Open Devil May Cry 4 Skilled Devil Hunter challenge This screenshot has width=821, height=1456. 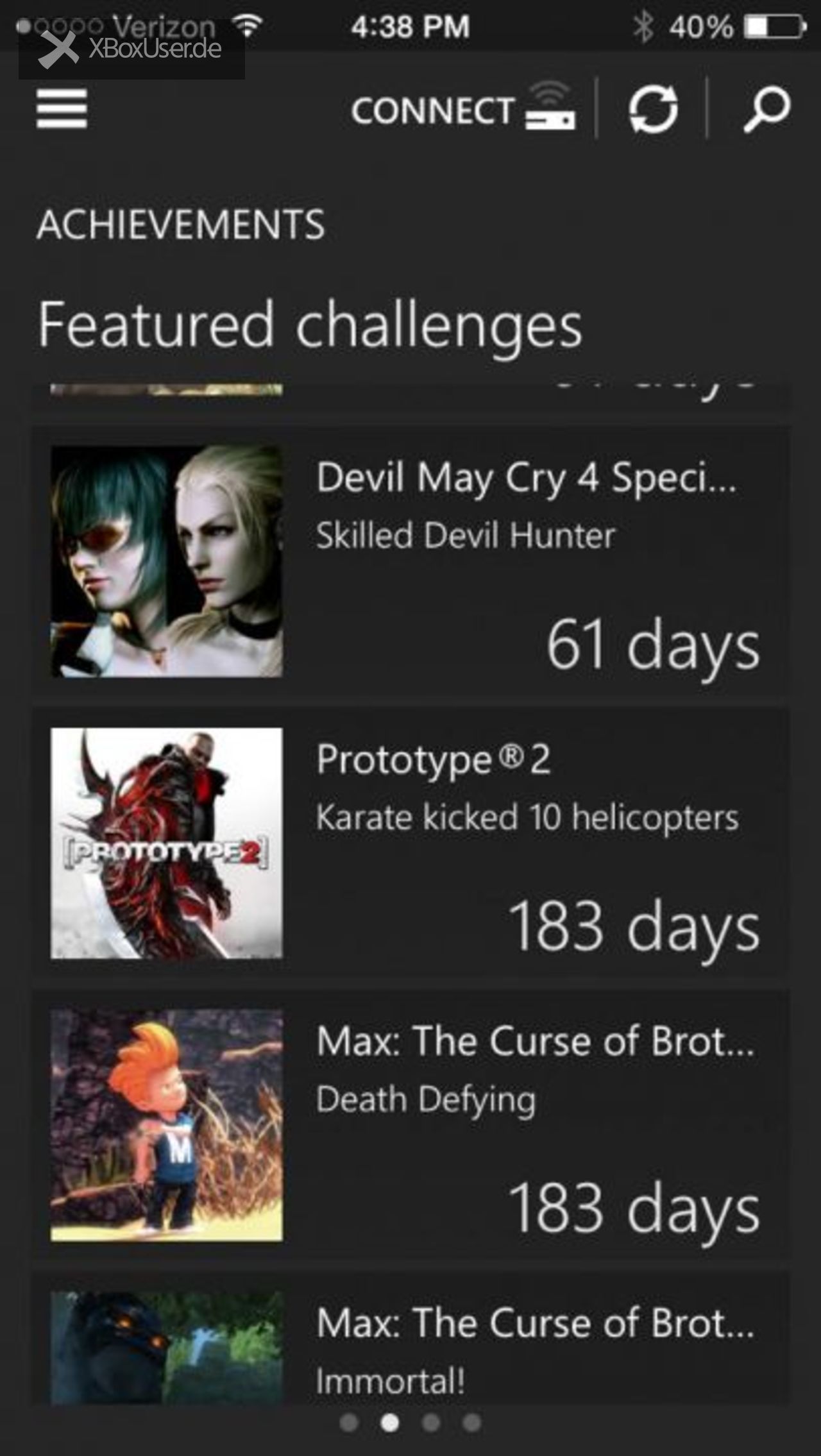pos(411,561)
